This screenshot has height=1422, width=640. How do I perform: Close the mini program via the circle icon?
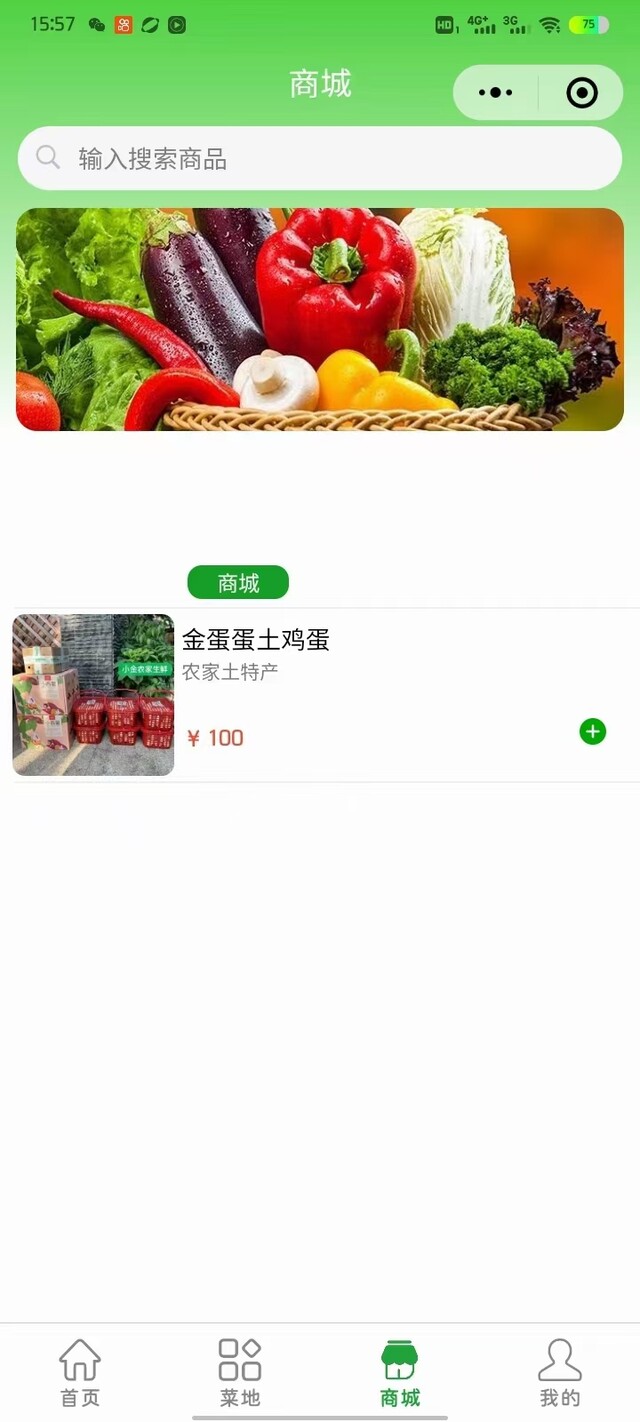(581, 93)
